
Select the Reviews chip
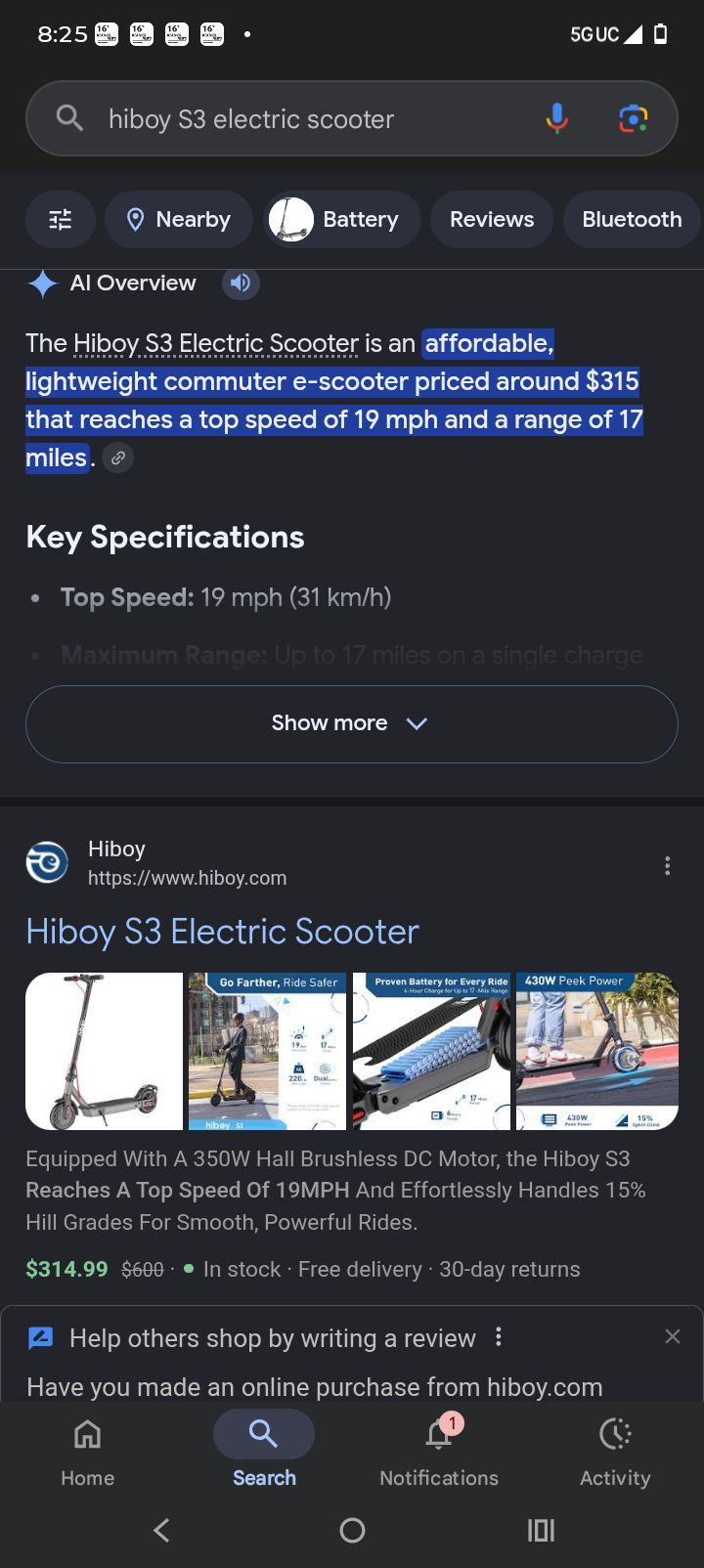pos(492,219)
